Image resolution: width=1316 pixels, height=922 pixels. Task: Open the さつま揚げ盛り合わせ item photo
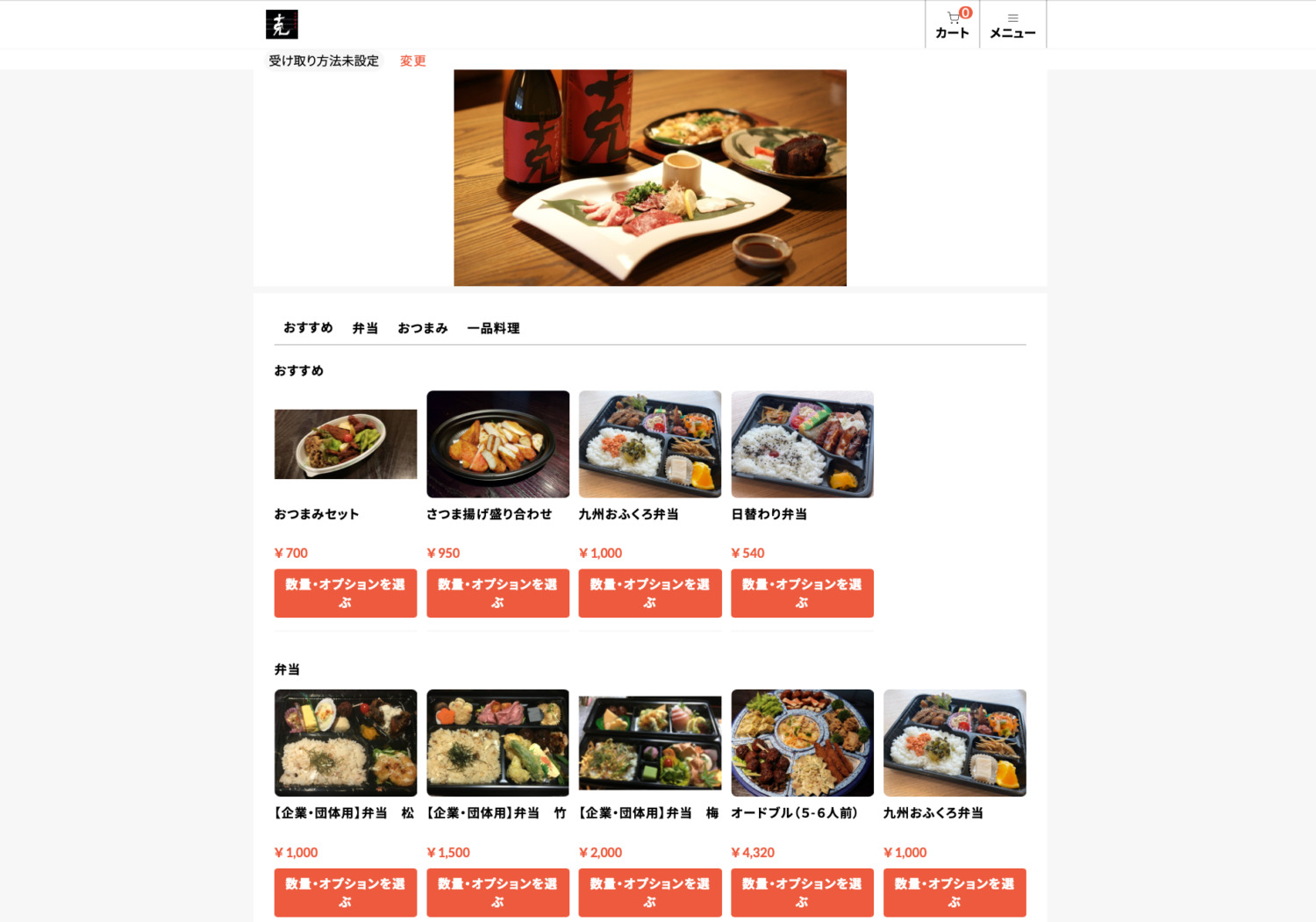(497, 444)
